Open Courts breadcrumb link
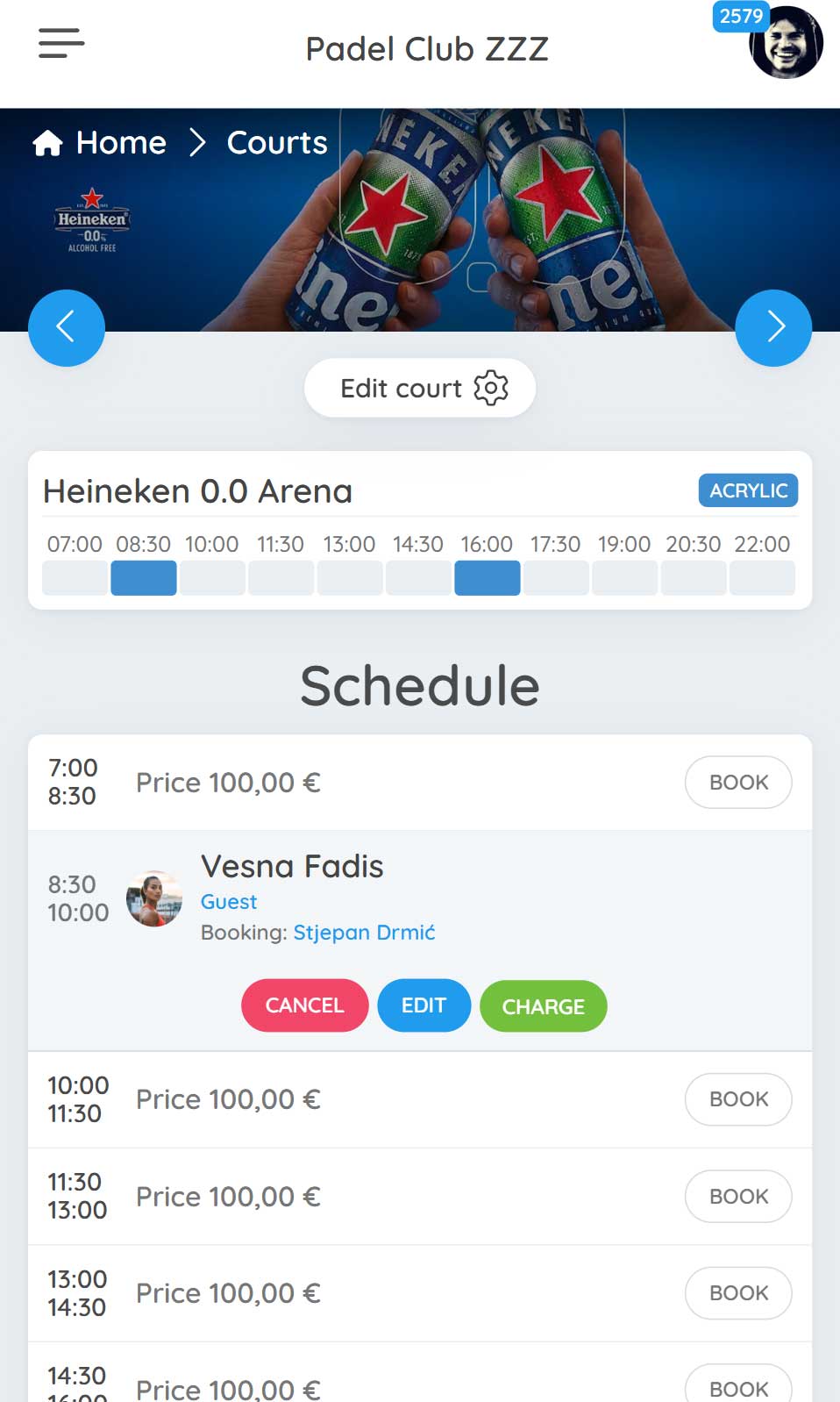The image size is (840, 1402). point(276,143)
